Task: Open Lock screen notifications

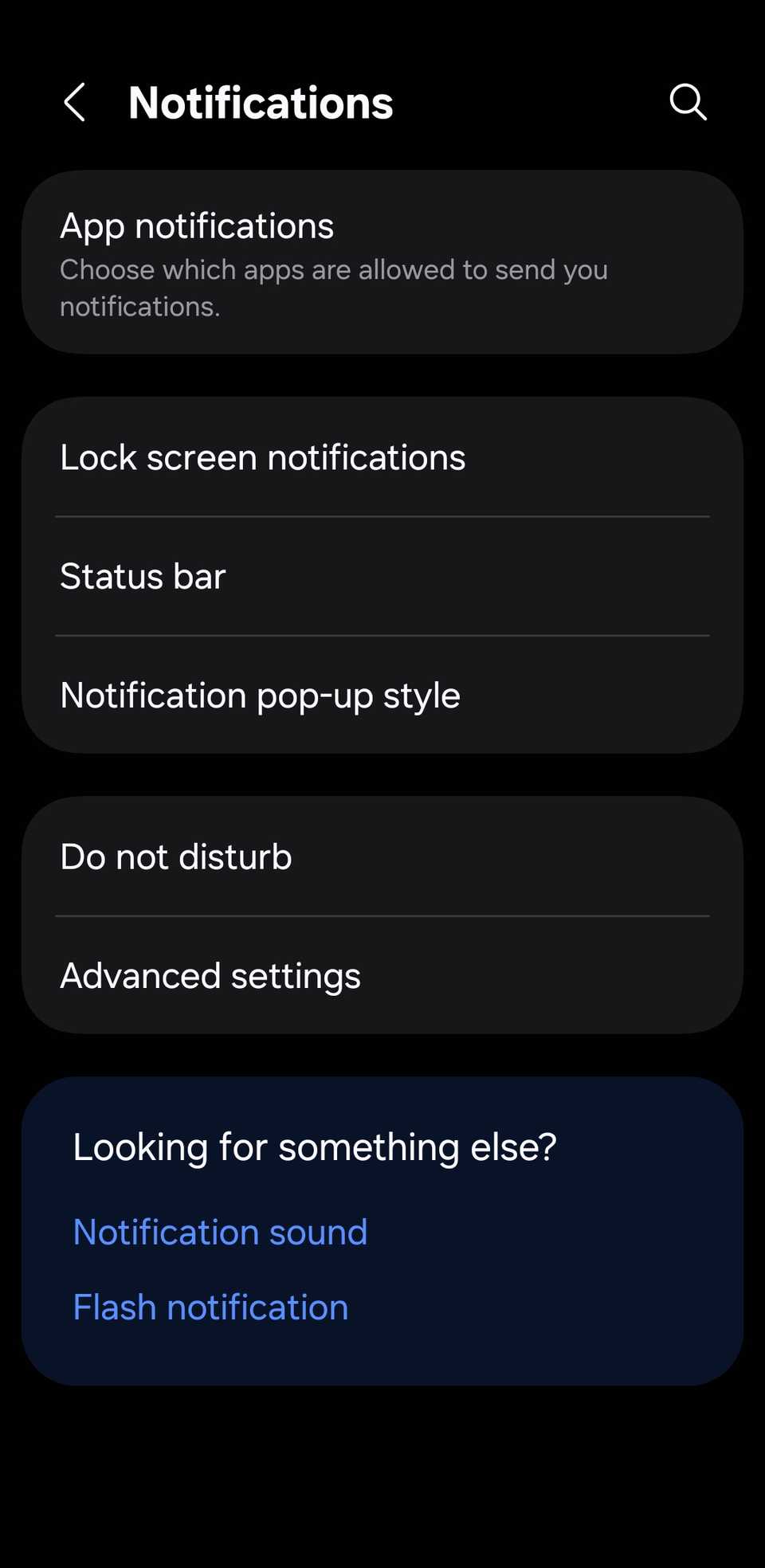Action: (382, 457)
